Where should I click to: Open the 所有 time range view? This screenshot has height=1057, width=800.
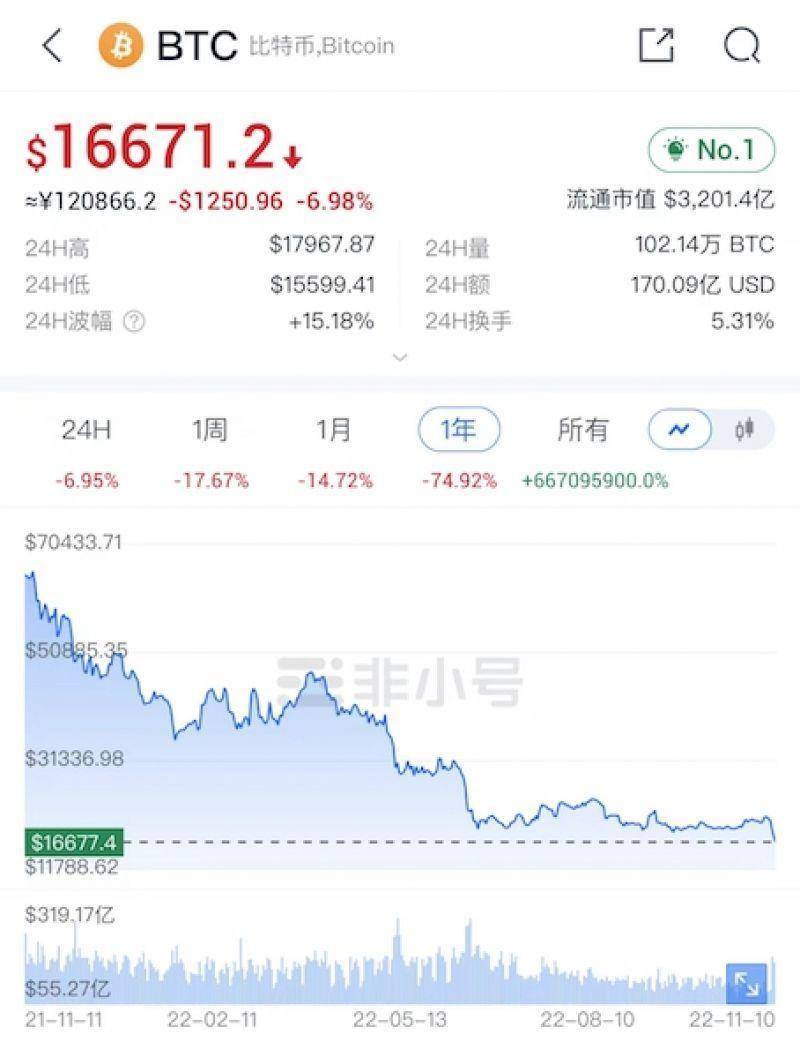point(583,429)
